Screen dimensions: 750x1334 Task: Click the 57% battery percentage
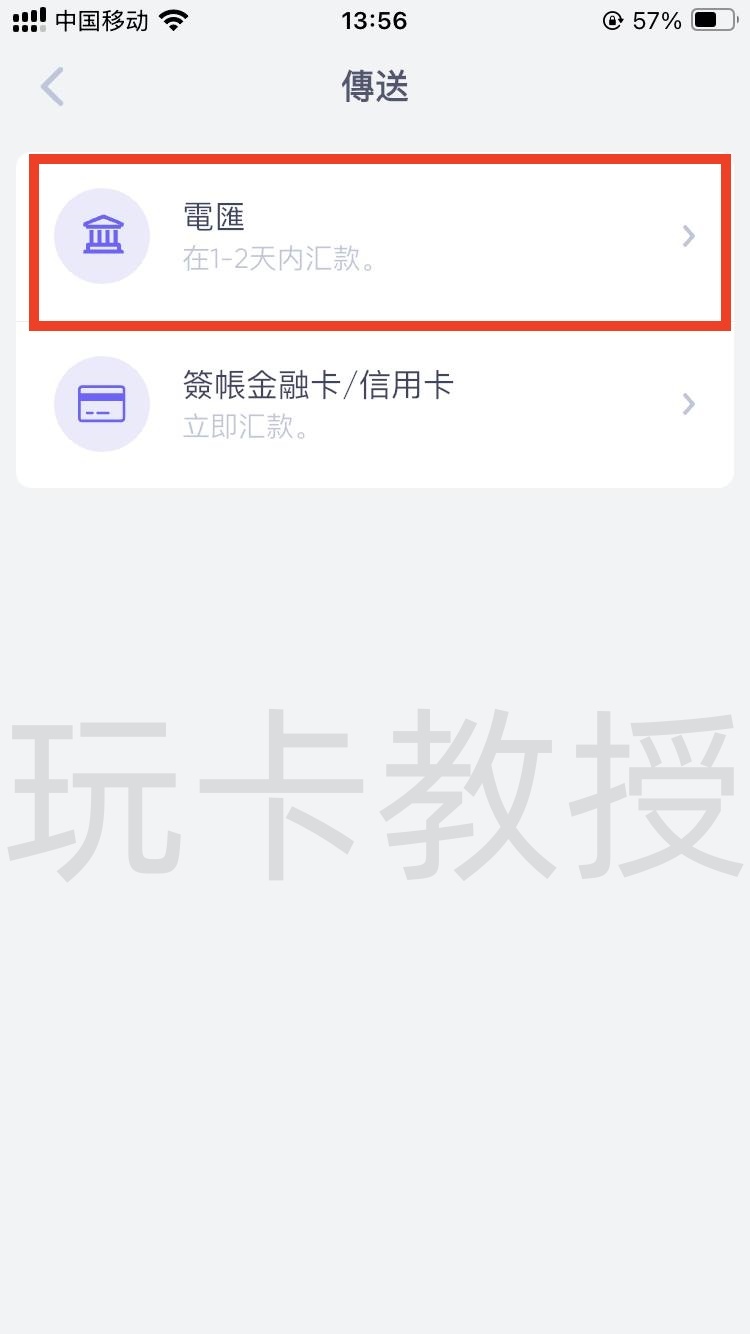pyautogui.click(x=655, y=19)
